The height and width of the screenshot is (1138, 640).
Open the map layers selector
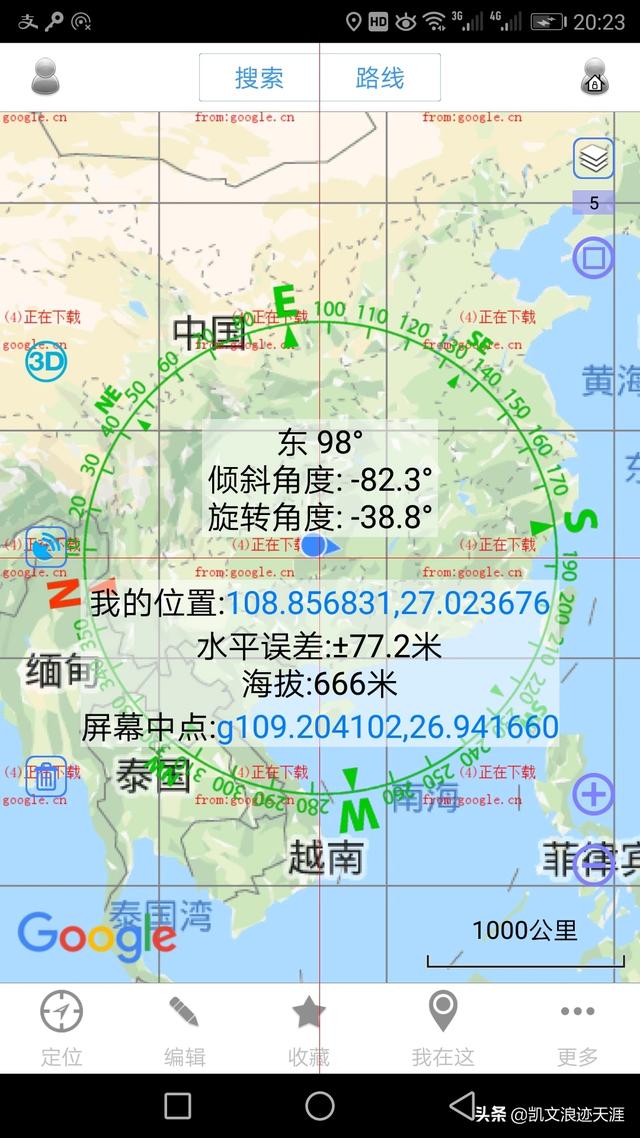coord(593,158)
